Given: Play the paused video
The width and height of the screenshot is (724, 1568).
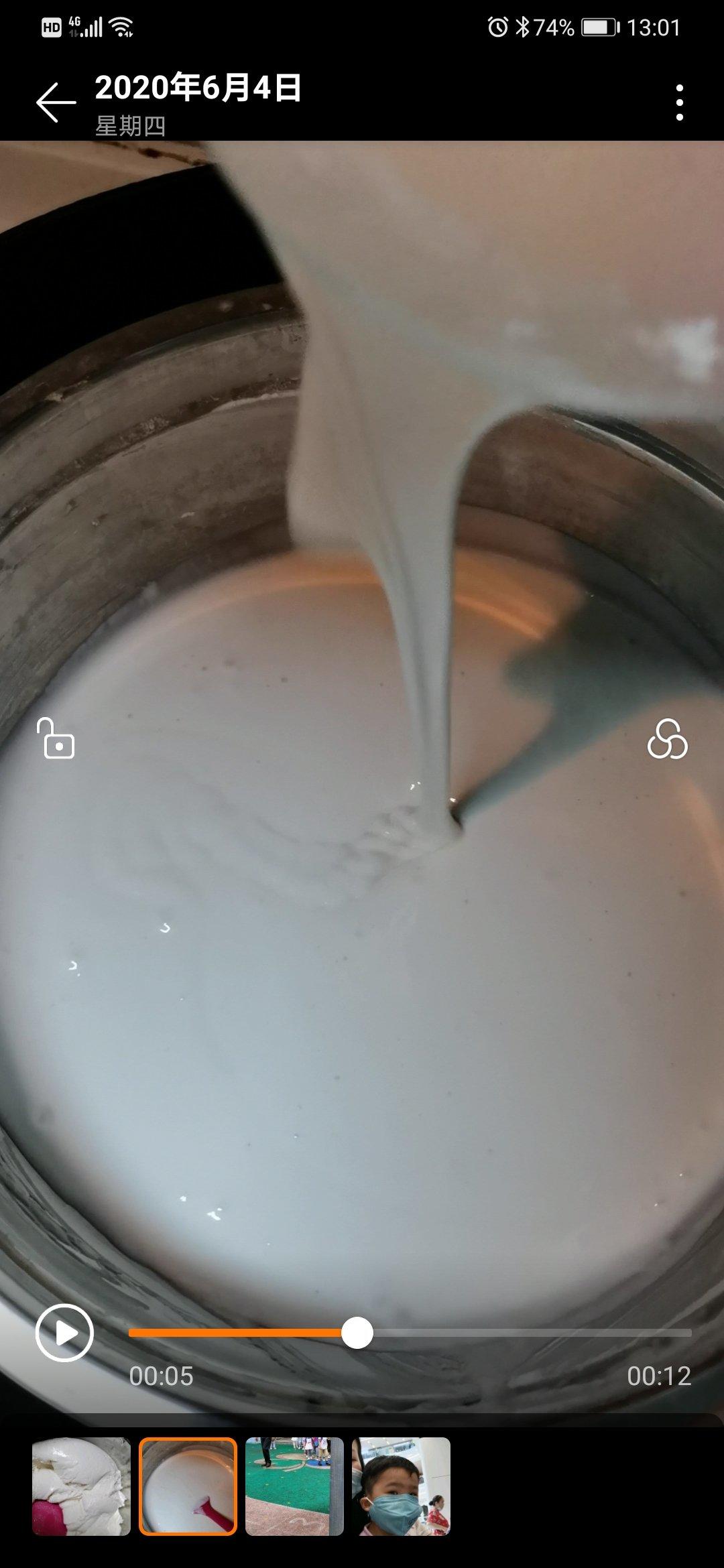Looking at the screenshot, I should coord(64,1333).
